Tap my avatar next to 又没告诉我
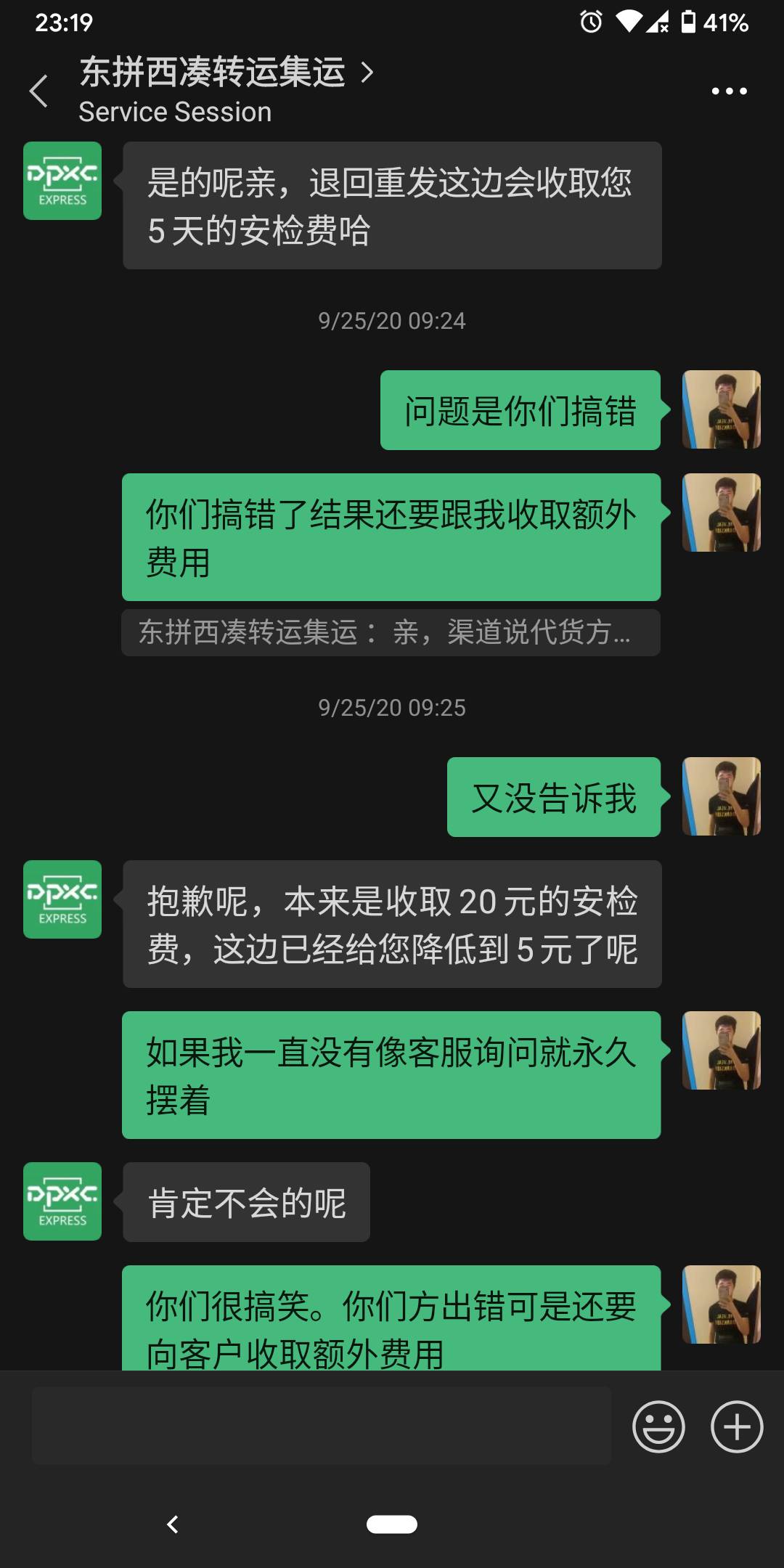The image size is (784, 1568). click(721, 796)
